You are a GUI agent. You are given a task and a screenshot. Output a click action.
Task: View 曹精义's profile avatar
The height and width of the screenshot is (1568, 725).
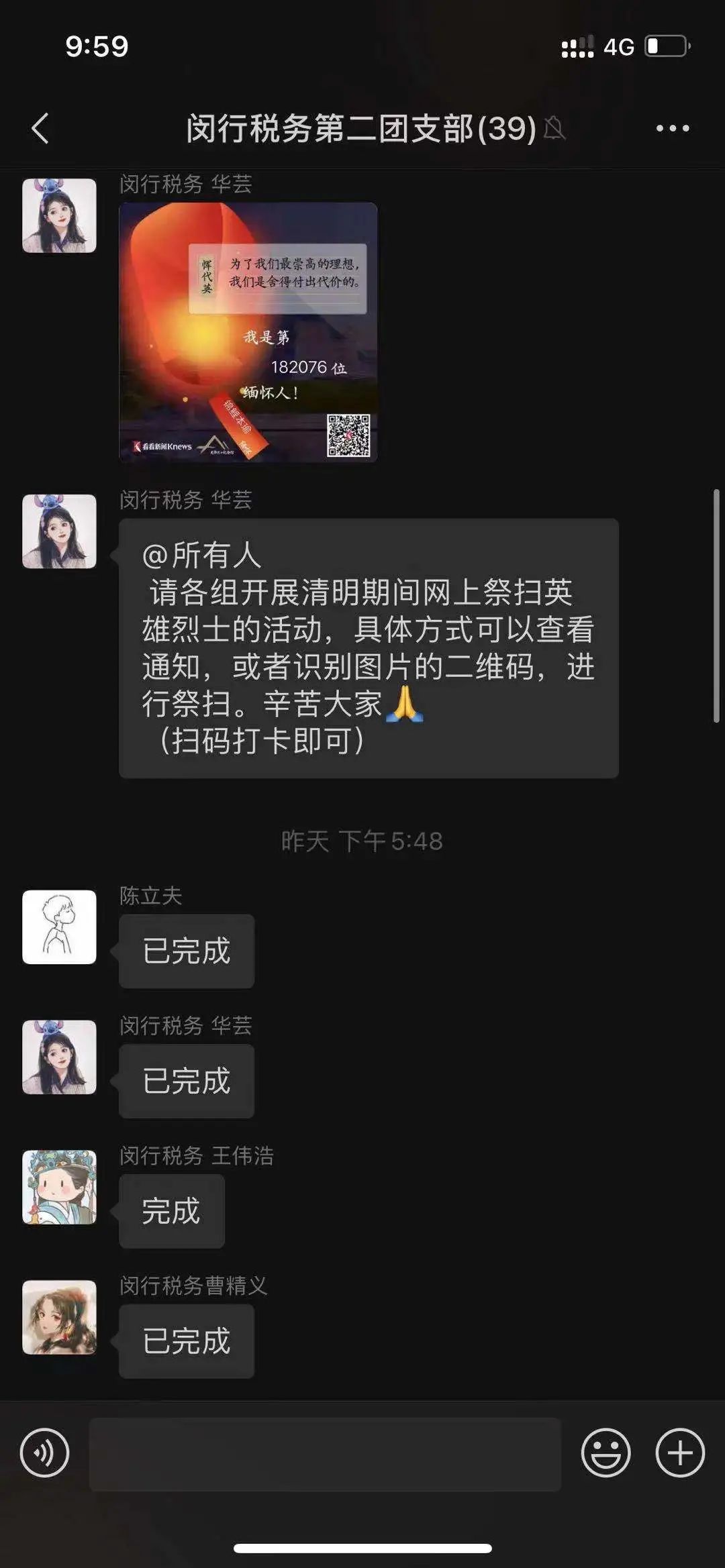59,1317
